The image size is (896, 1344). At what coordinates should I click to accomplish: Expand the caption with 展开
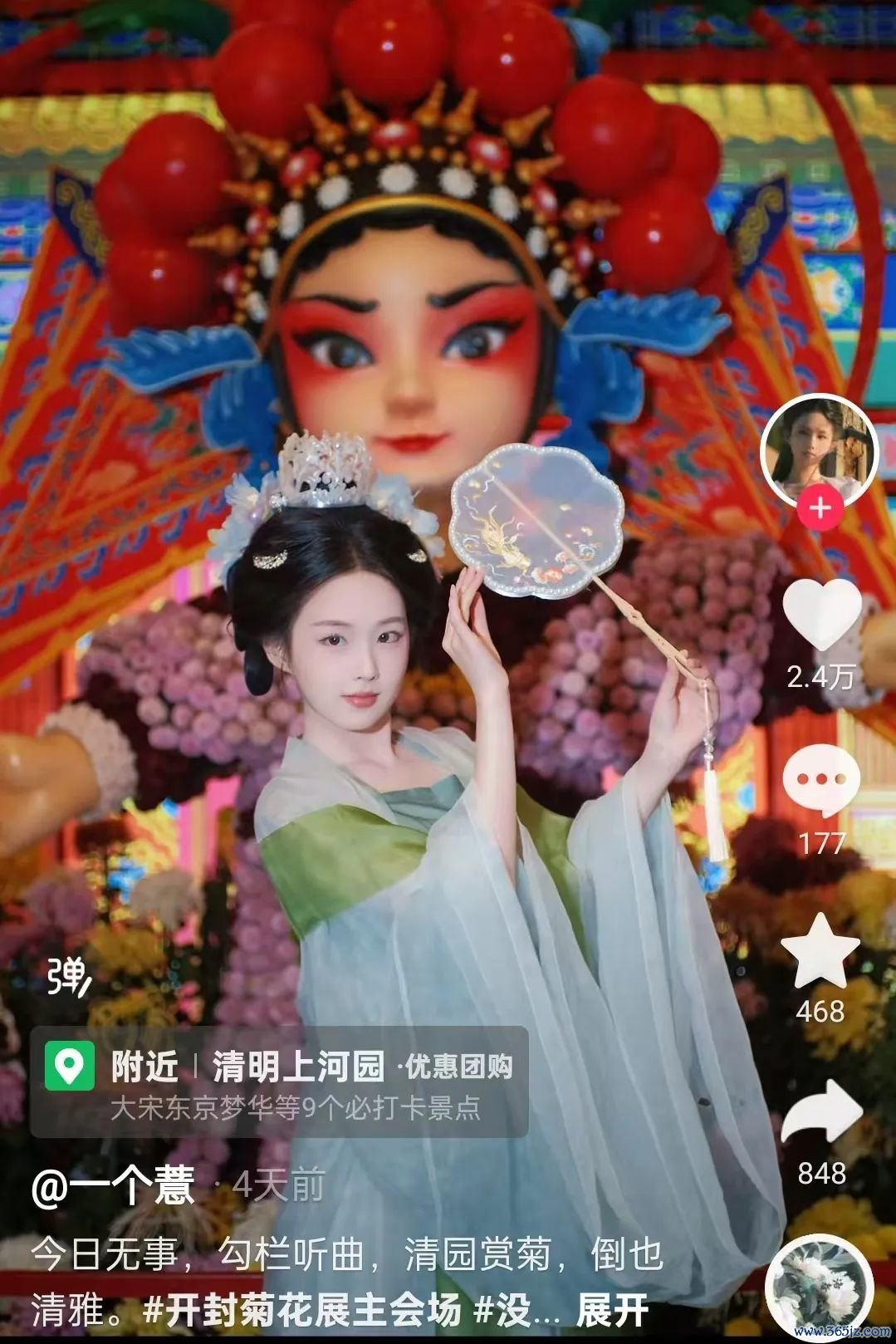(x=612, y=1312)
